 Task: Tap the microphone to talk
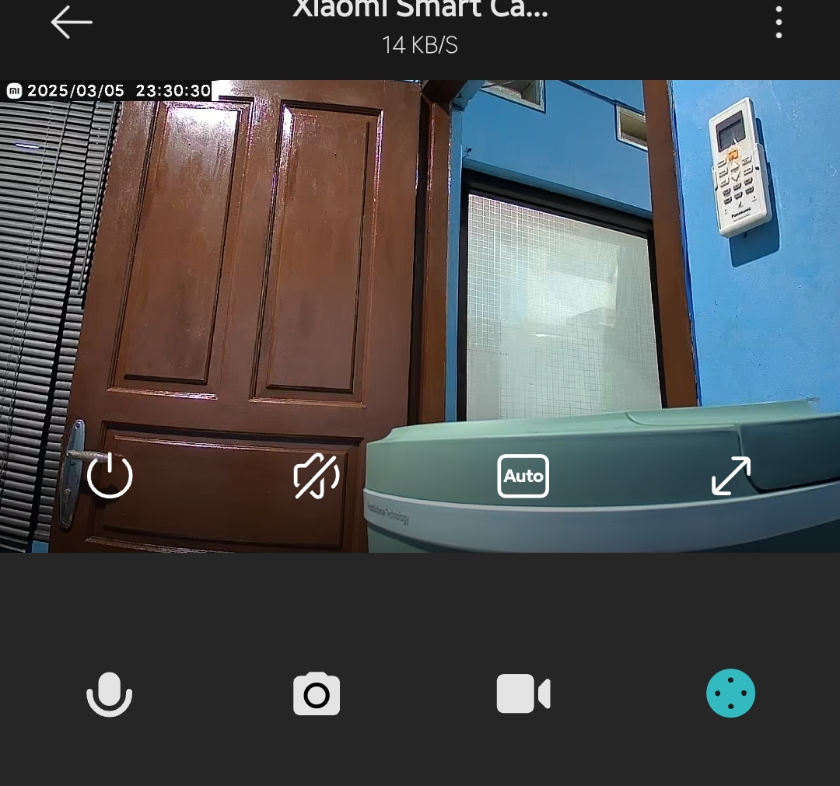109,694
